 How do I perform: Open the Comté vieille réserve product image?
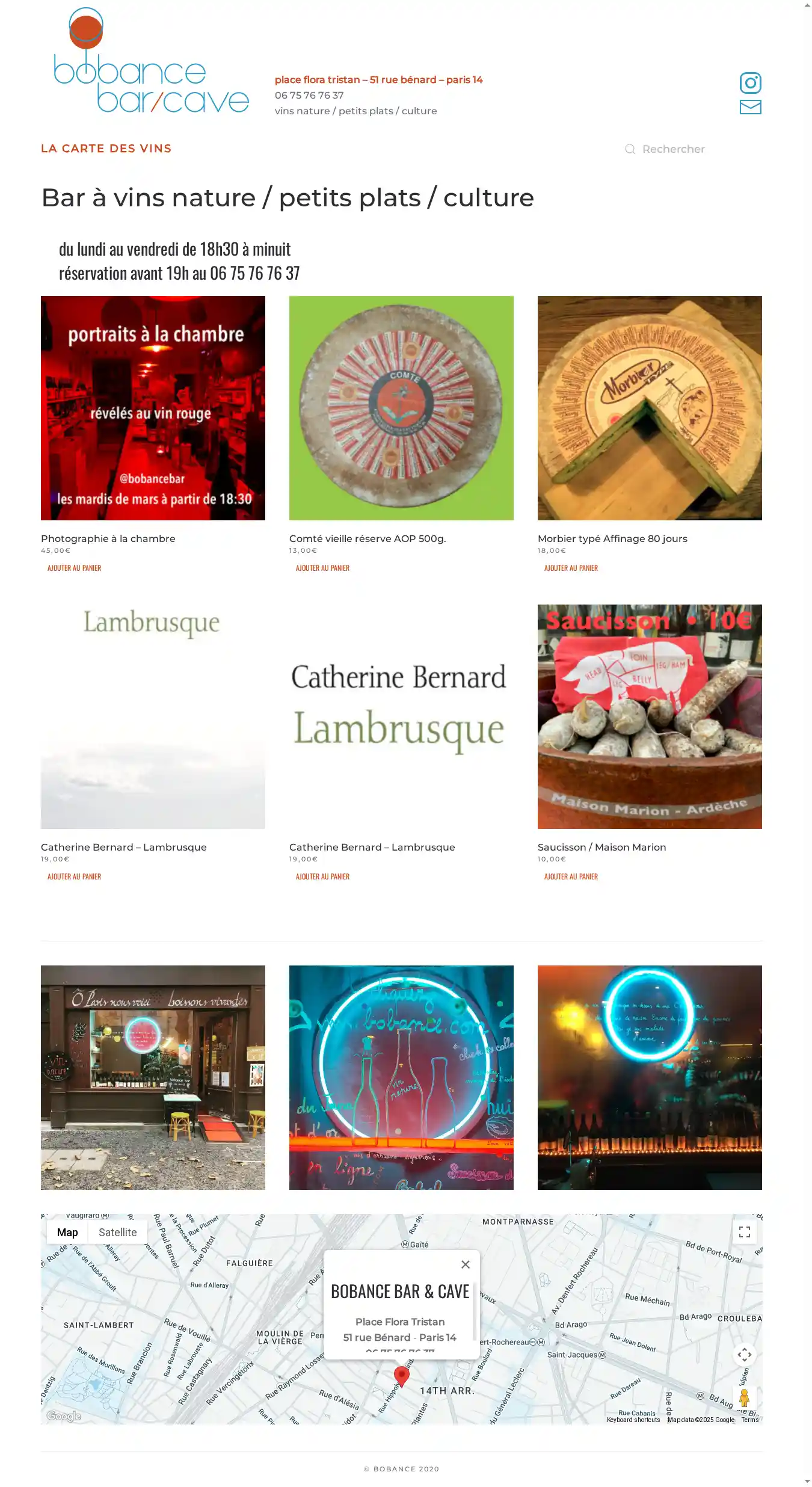pyautogui.click(x=401, y=408)
